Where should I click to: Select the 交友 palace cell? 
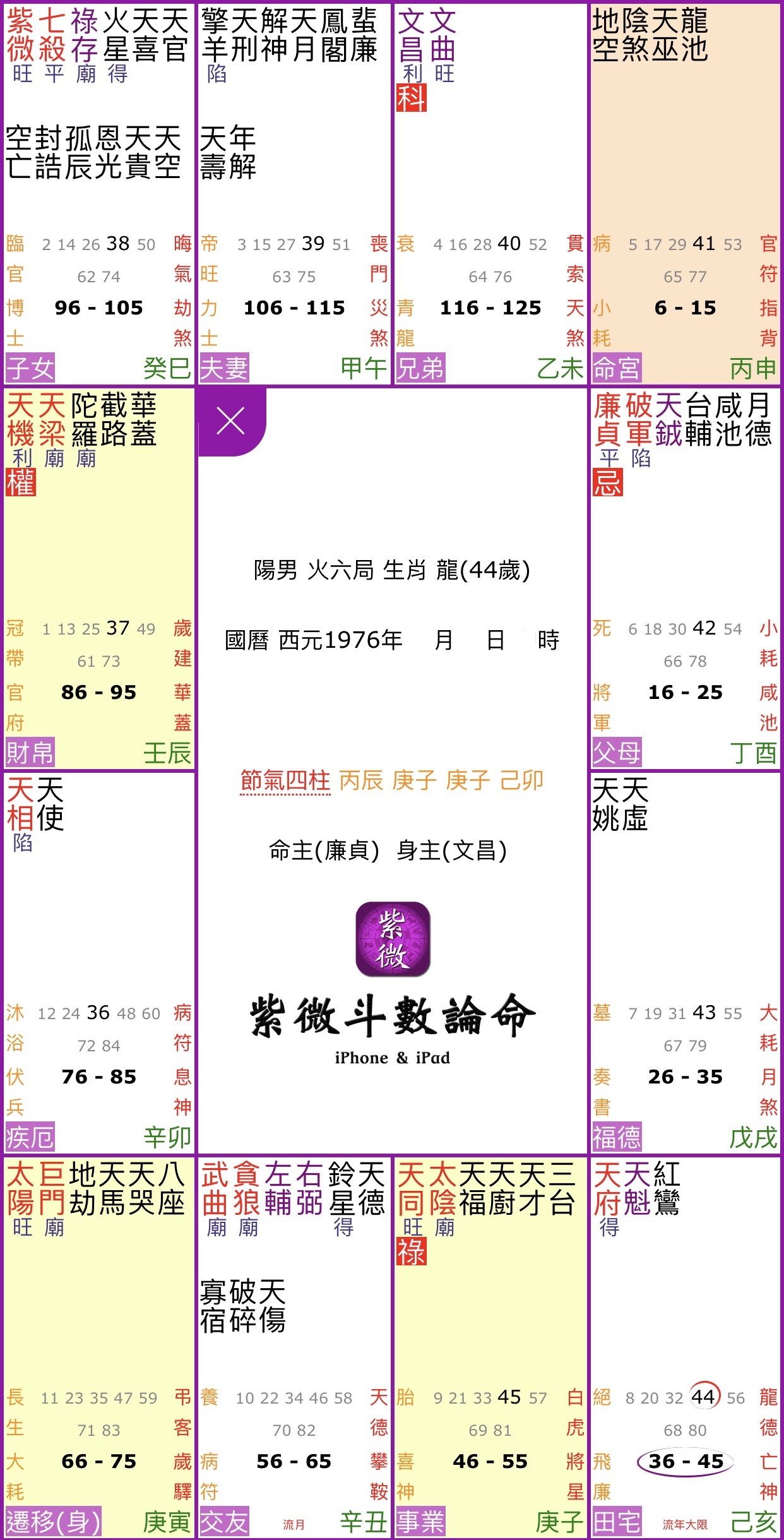pos(294,1347)
